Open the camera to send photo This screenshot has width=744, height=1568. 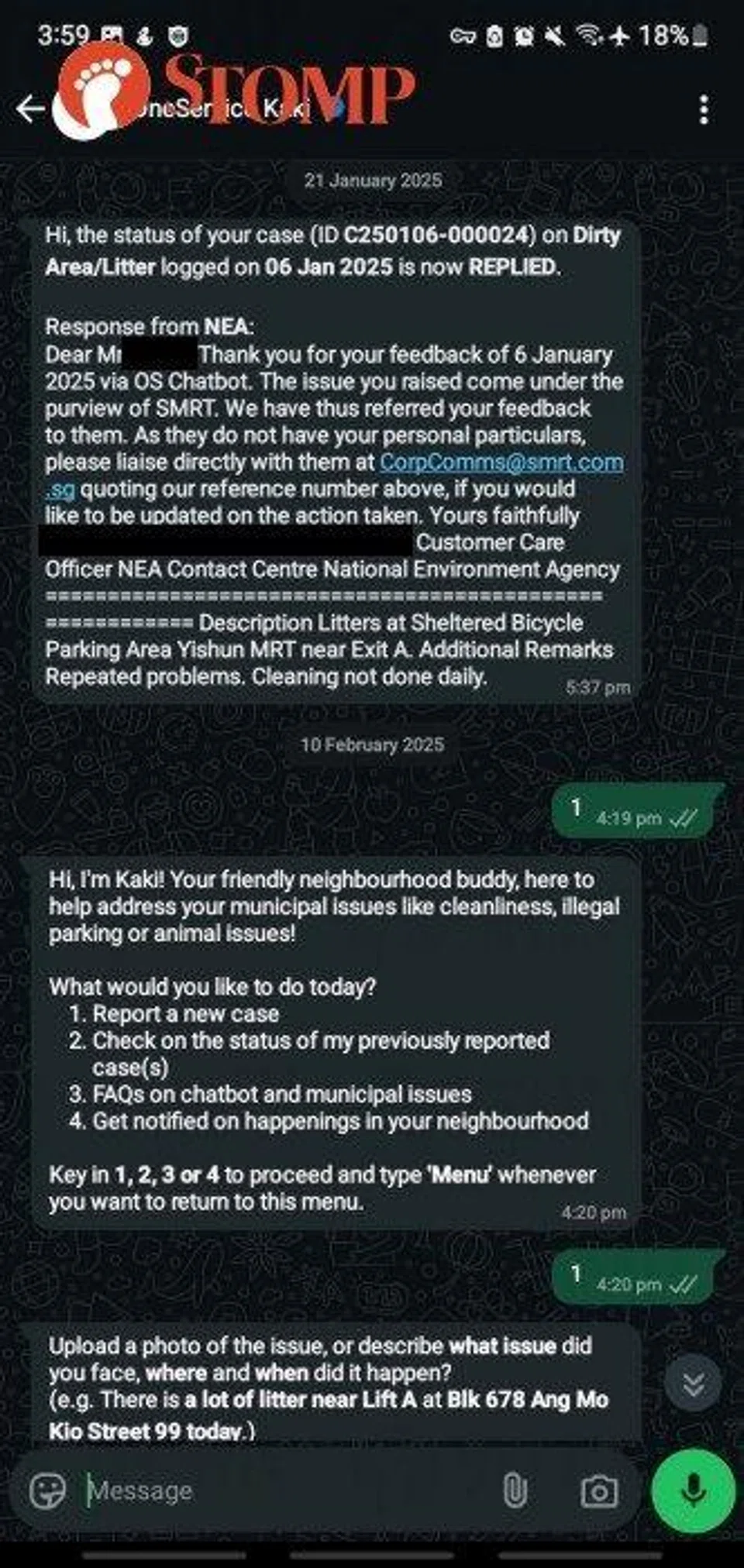tap(598, 1491)
